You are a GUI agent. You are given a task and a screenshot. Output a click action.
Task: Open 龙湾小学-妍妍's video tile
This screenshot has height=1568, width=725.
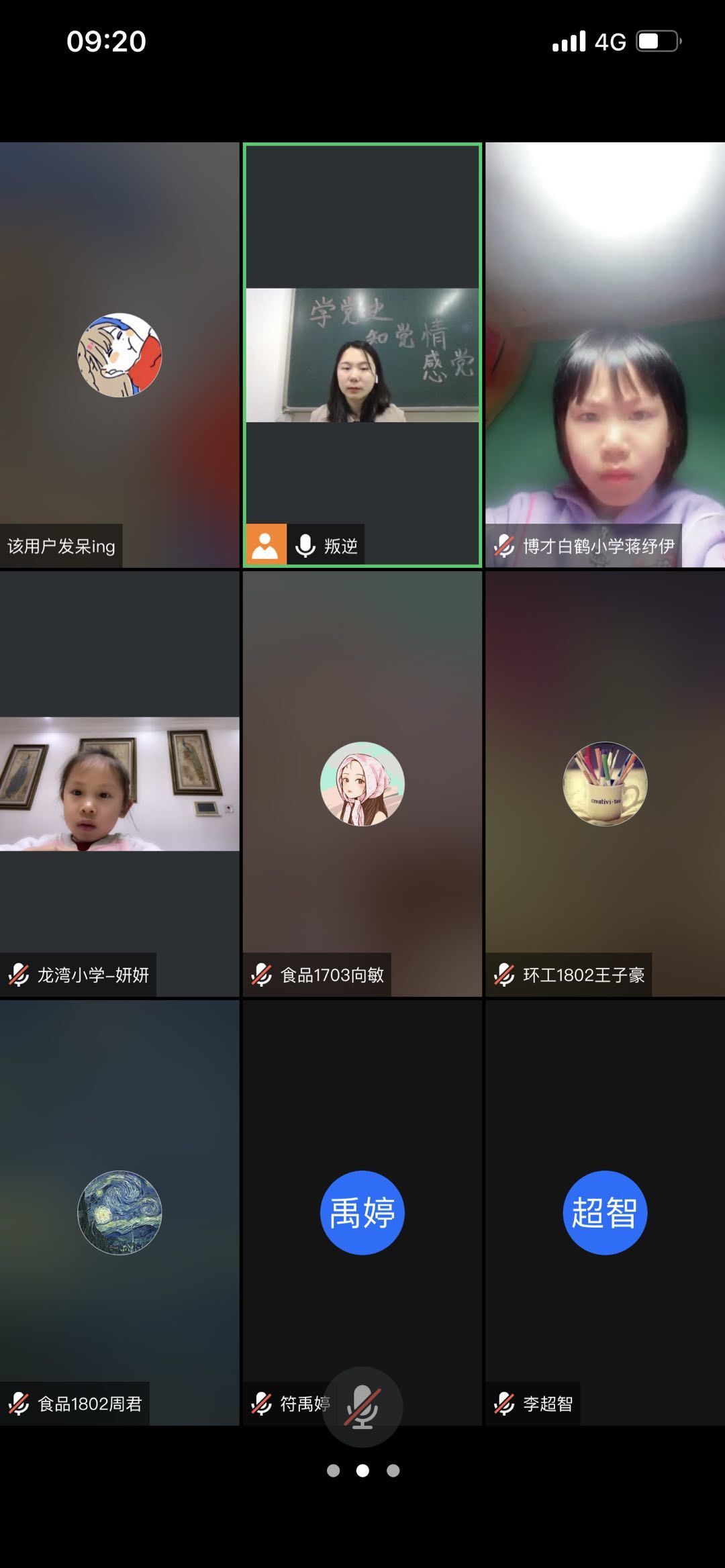(x=119, y=783)
